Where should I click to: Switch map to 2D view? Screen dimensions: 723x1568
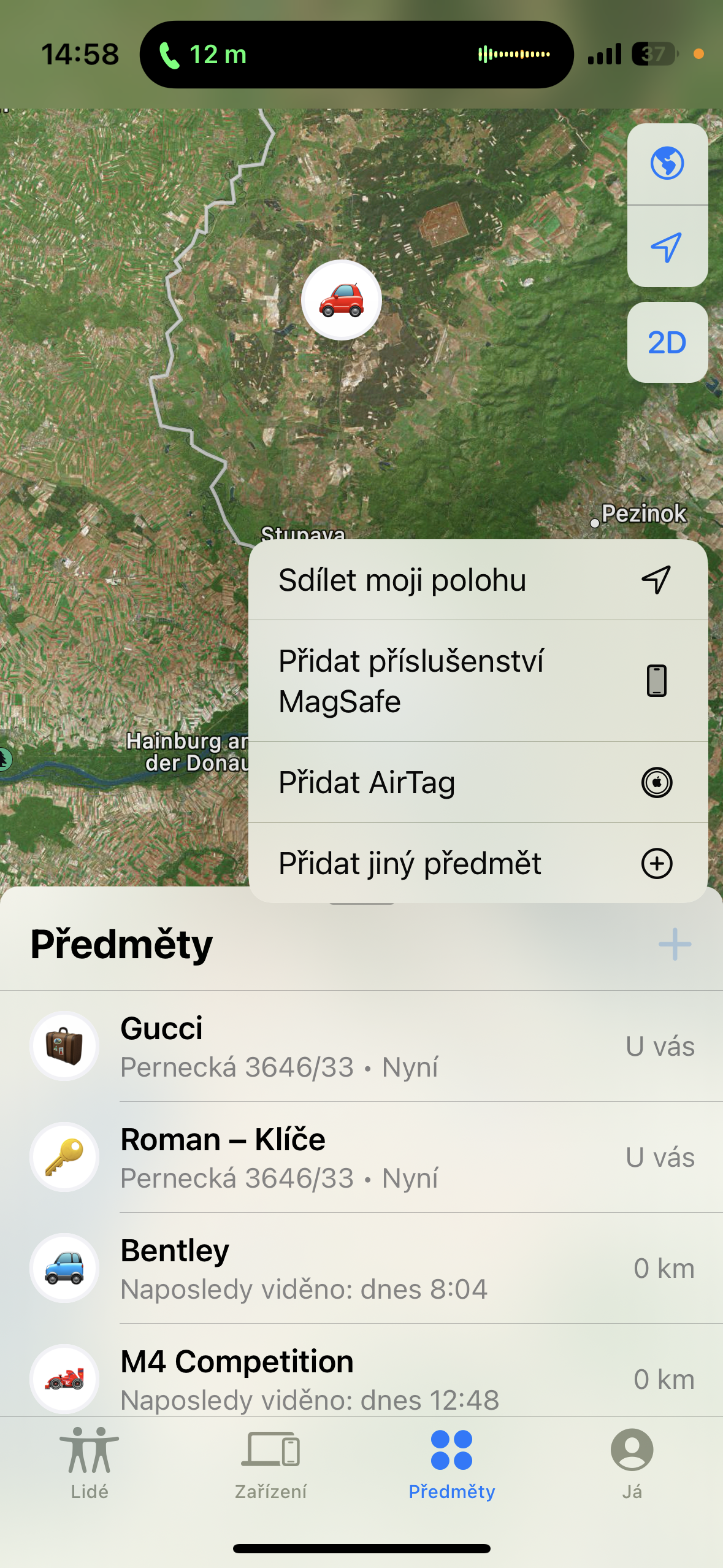click(x=667, y=342)
